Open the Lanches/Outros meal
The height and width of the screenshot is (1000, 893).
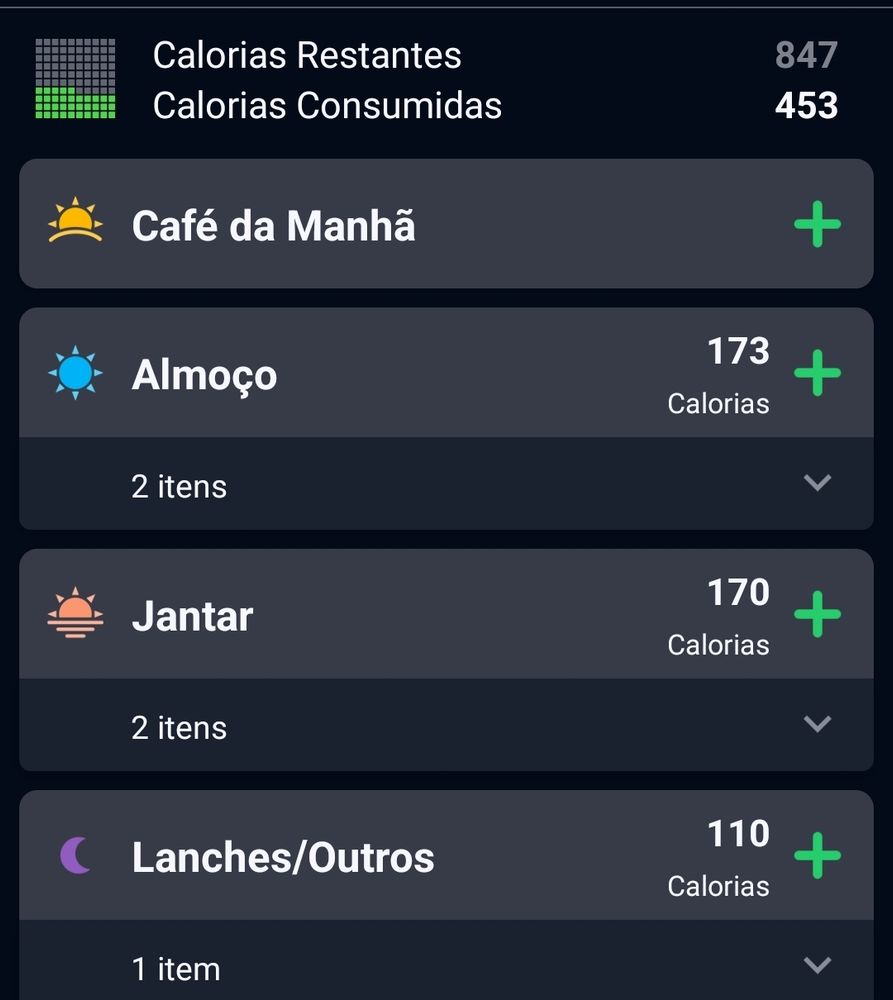pos(283,858)
